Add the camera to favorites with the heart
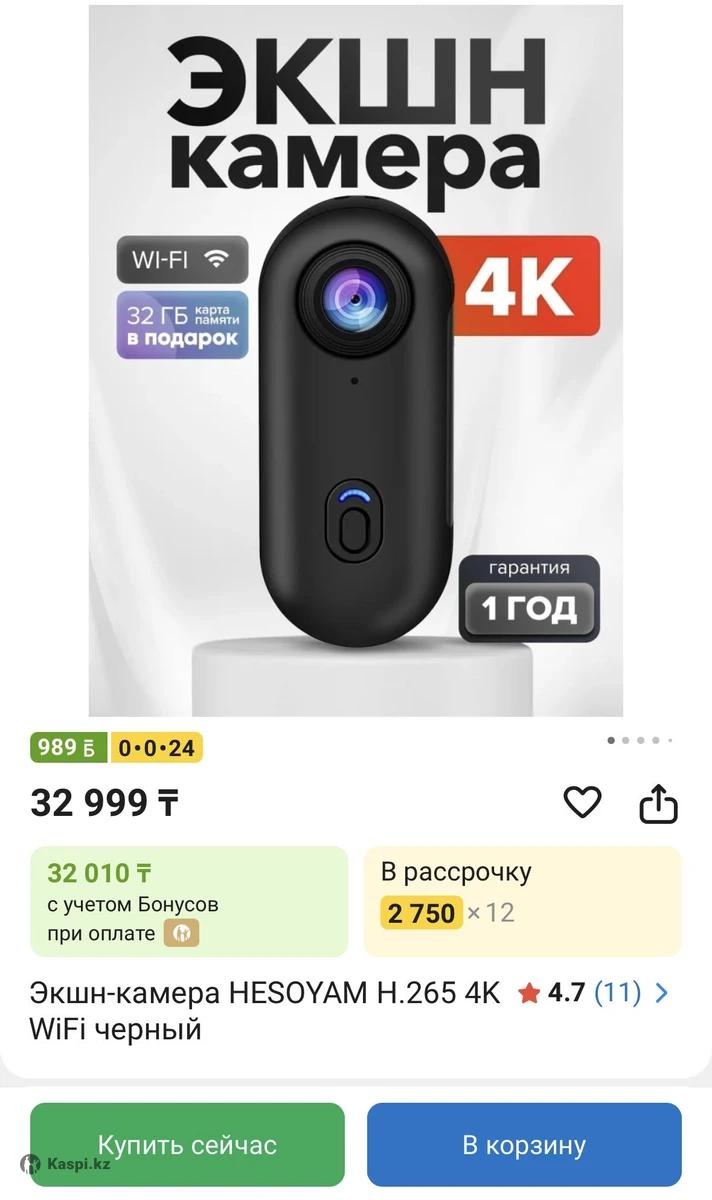The width and height of the screenshot is (712, 1200). coord(582,802)
